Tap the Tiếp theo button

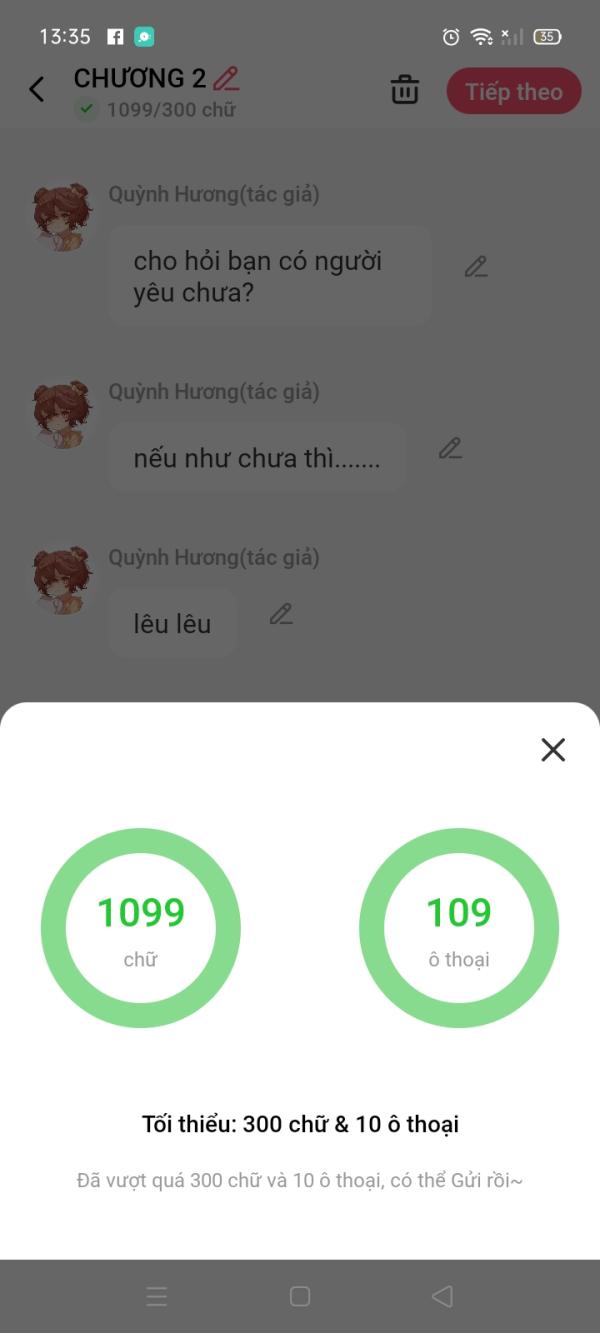click(514, 92)
